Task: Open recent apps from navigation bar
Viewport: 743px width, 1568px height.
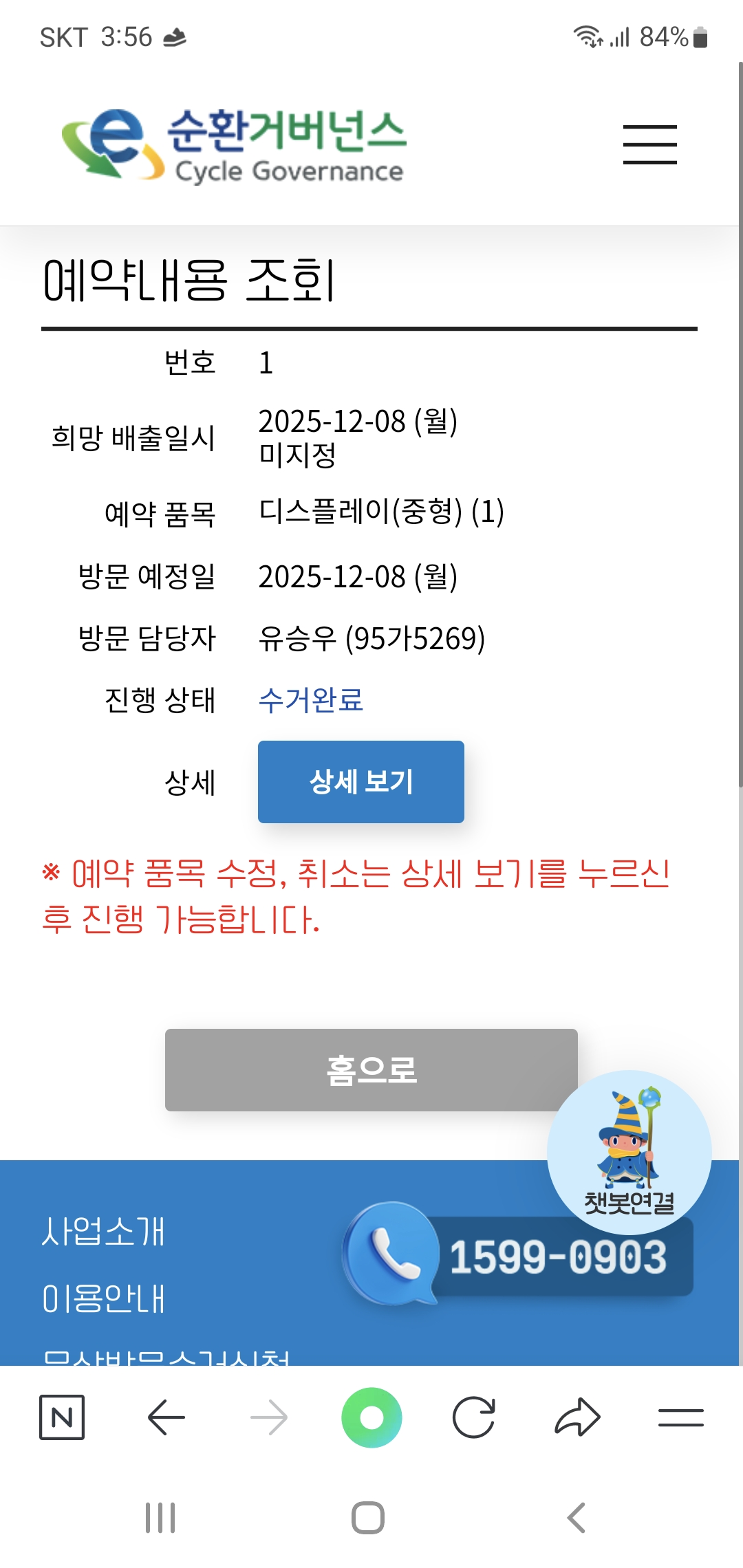Action: (x=160, y=1518)
